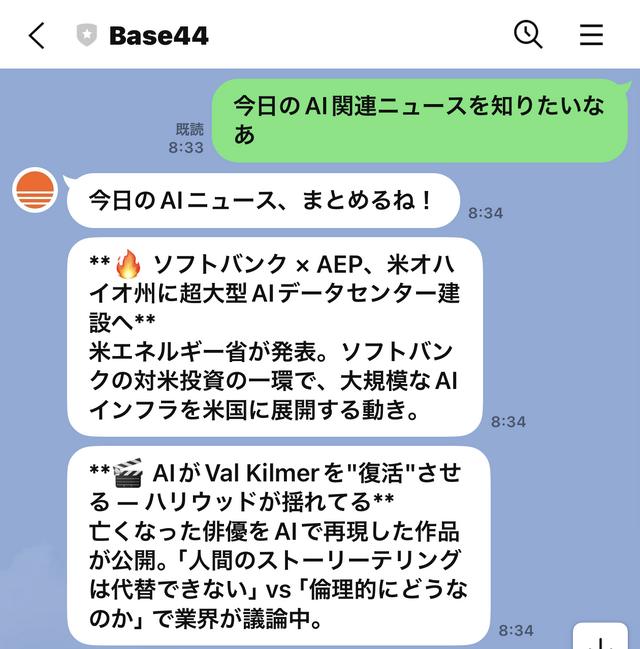
Task: Go back to the chat list
Action: (37, 36)
